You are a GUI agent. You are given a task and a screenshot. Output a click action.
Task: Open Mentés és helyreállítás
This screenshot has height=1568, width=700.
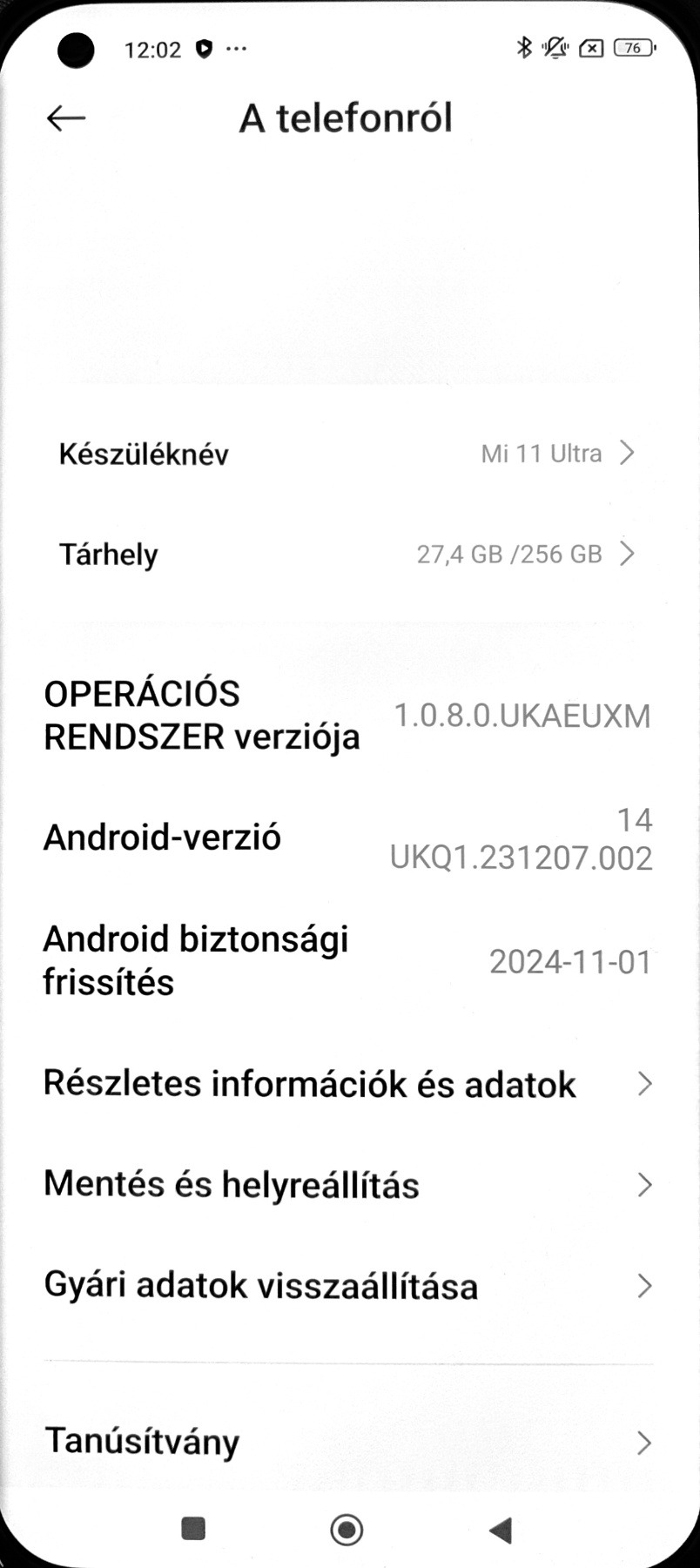pyautogui.click(x=348, y=1185)
